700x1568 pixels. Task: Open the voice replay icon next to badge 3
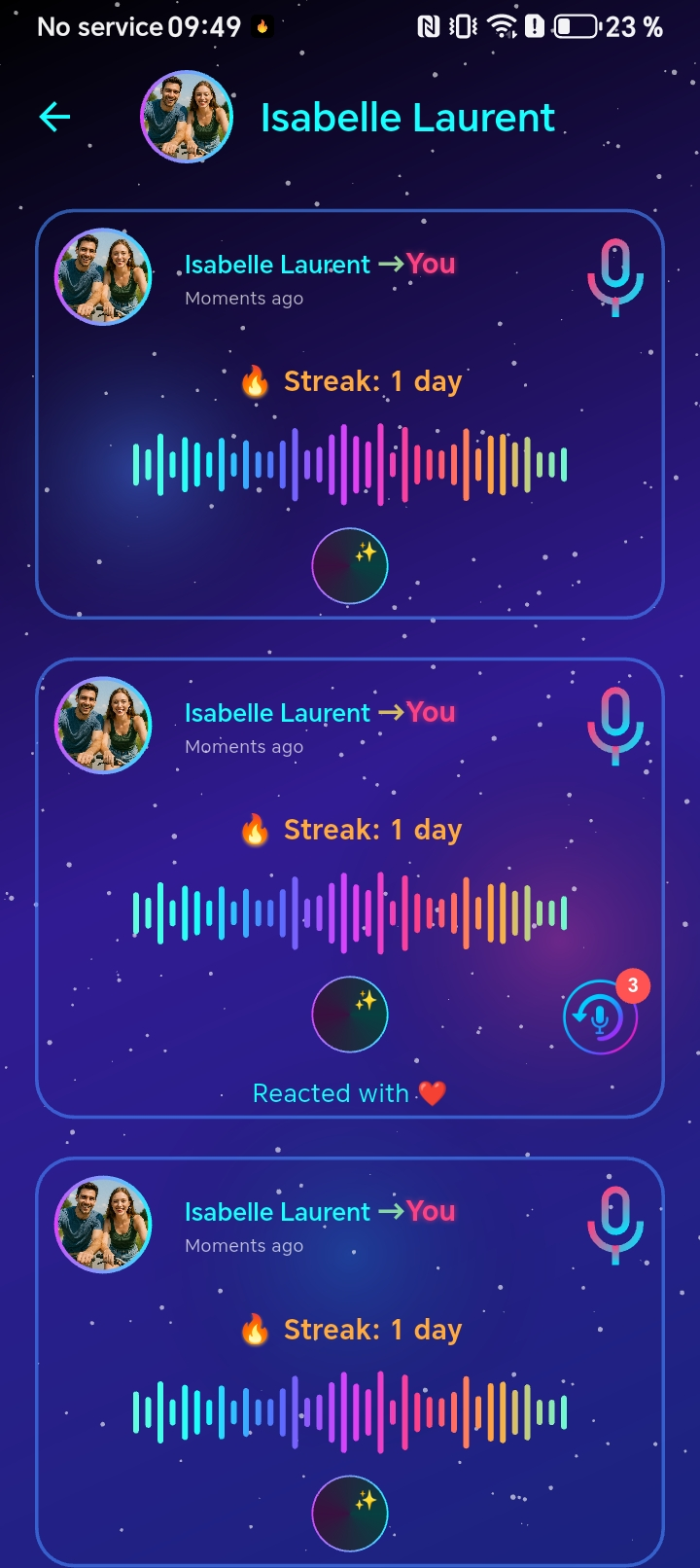tap(600, 1016)
